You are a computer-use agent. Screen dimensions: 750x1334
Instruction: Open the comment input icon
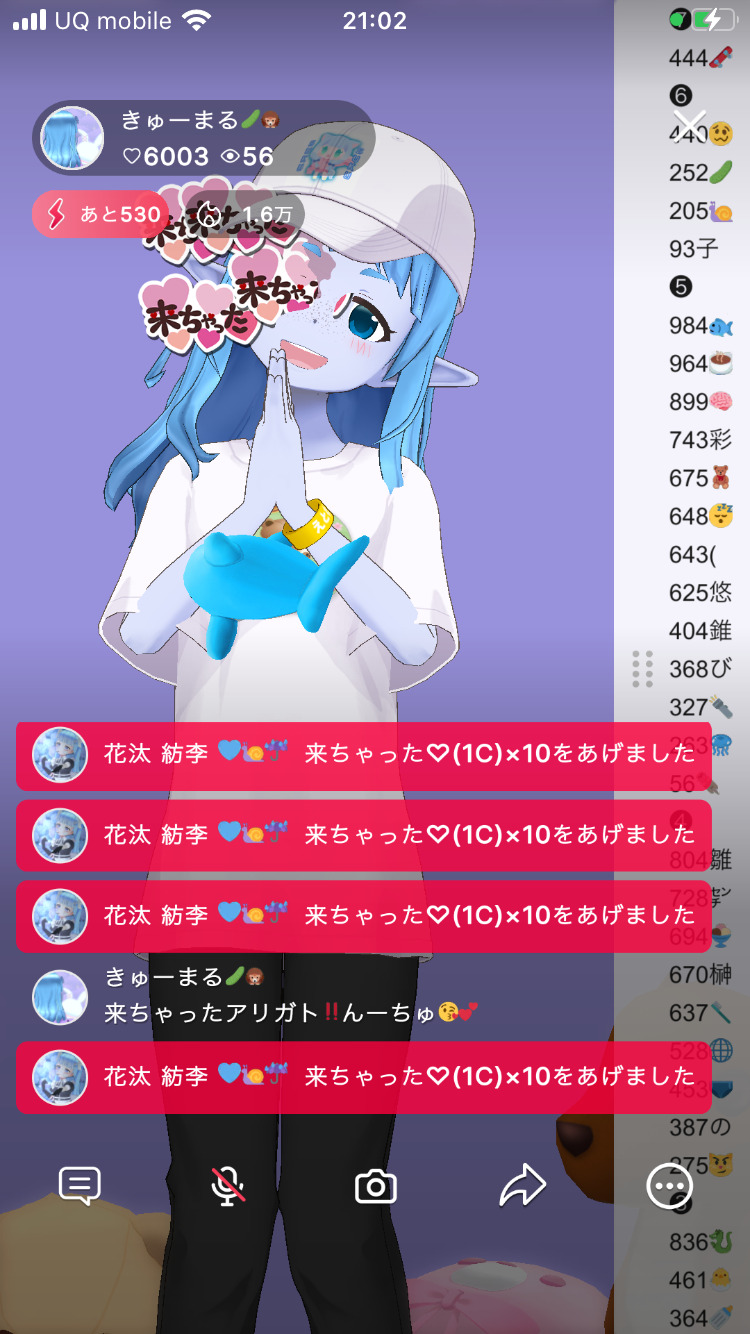80,1186
